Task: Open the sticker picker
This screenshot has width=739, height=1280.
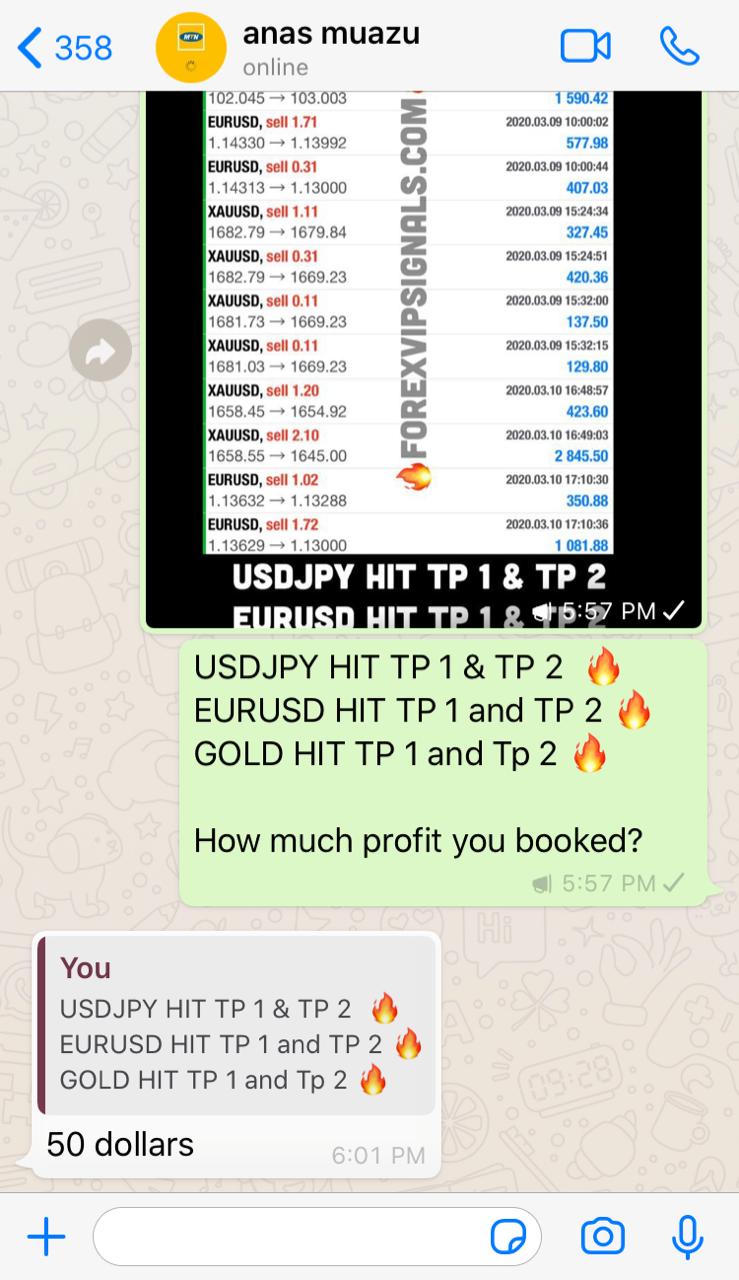Action: click(508, 1238)
